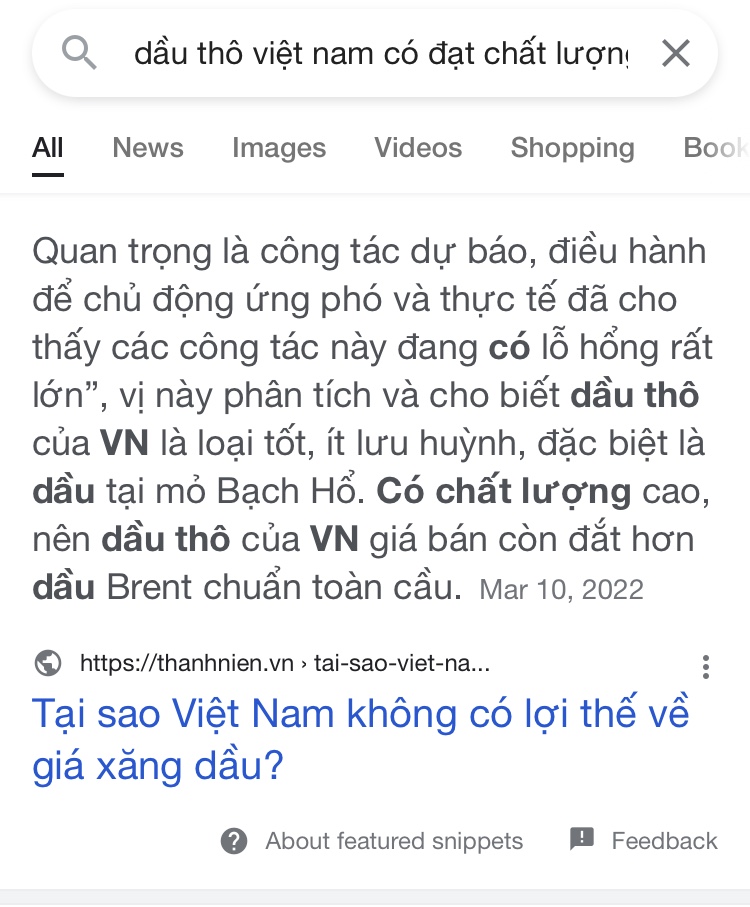Switch to the News tab
This screenshot has height=907, width=750.
pyautogui.click(x=148, y=148)
